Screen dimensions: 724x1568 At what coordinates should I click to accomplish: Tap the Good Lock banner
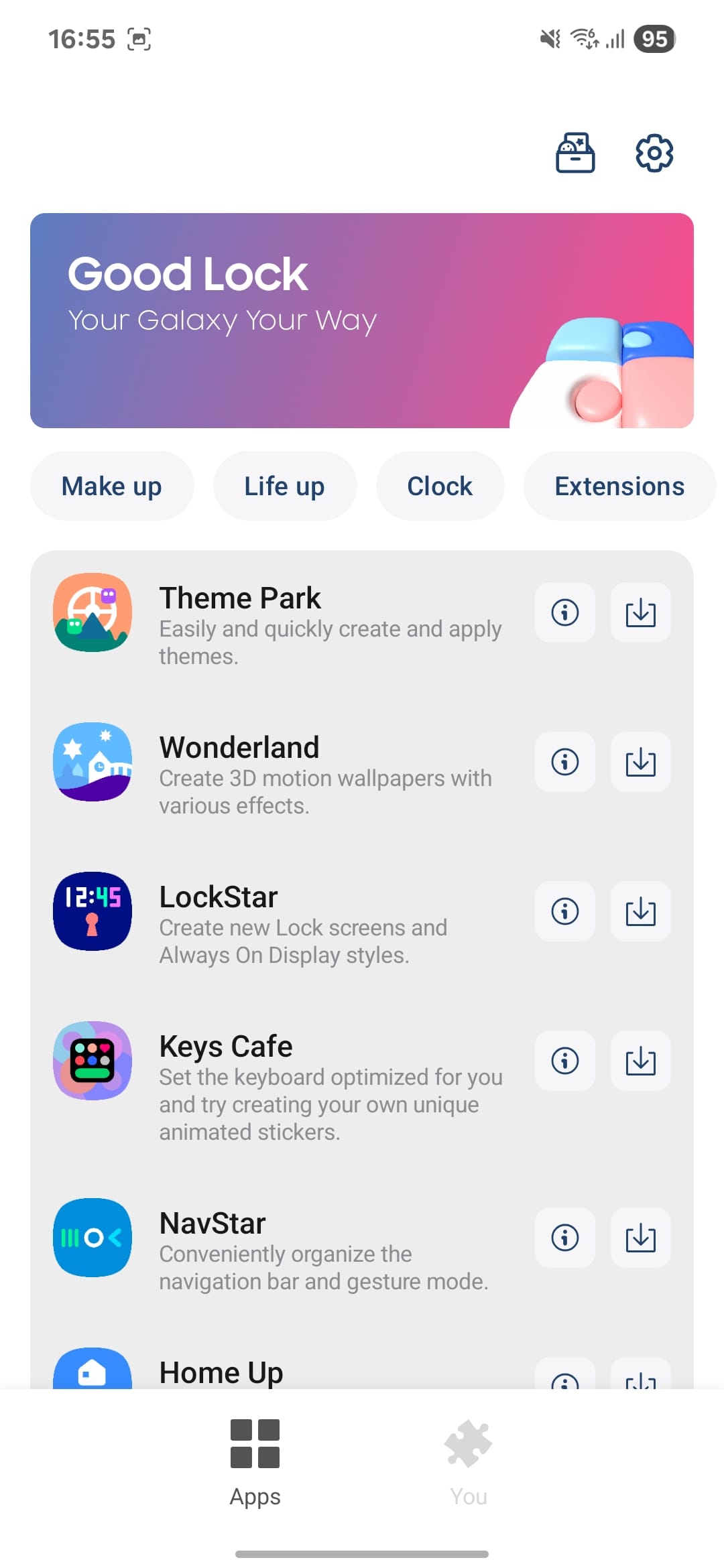(x=362, y=320)
